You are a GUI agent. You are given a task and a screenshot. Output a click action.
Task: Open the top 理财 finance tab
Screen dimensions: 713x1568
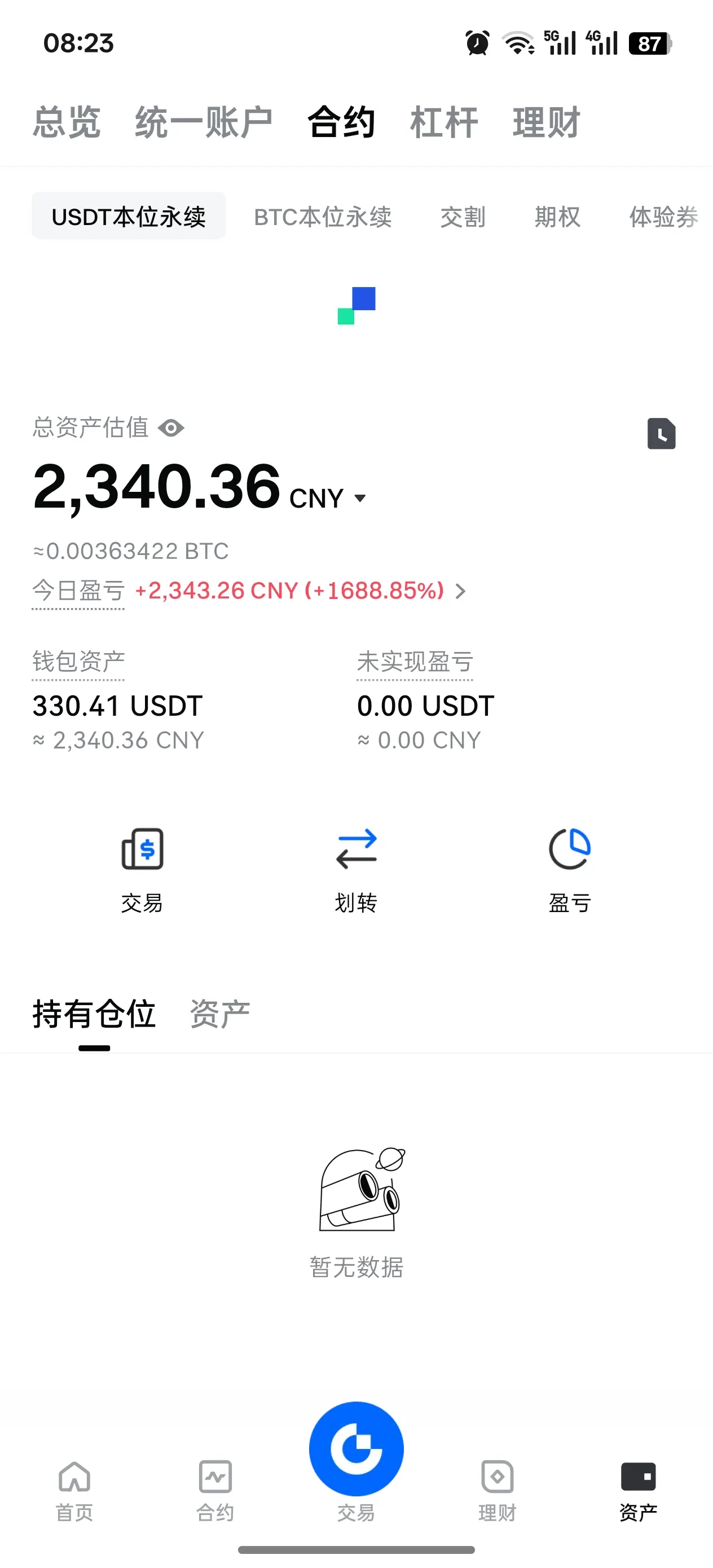point(546,122)
